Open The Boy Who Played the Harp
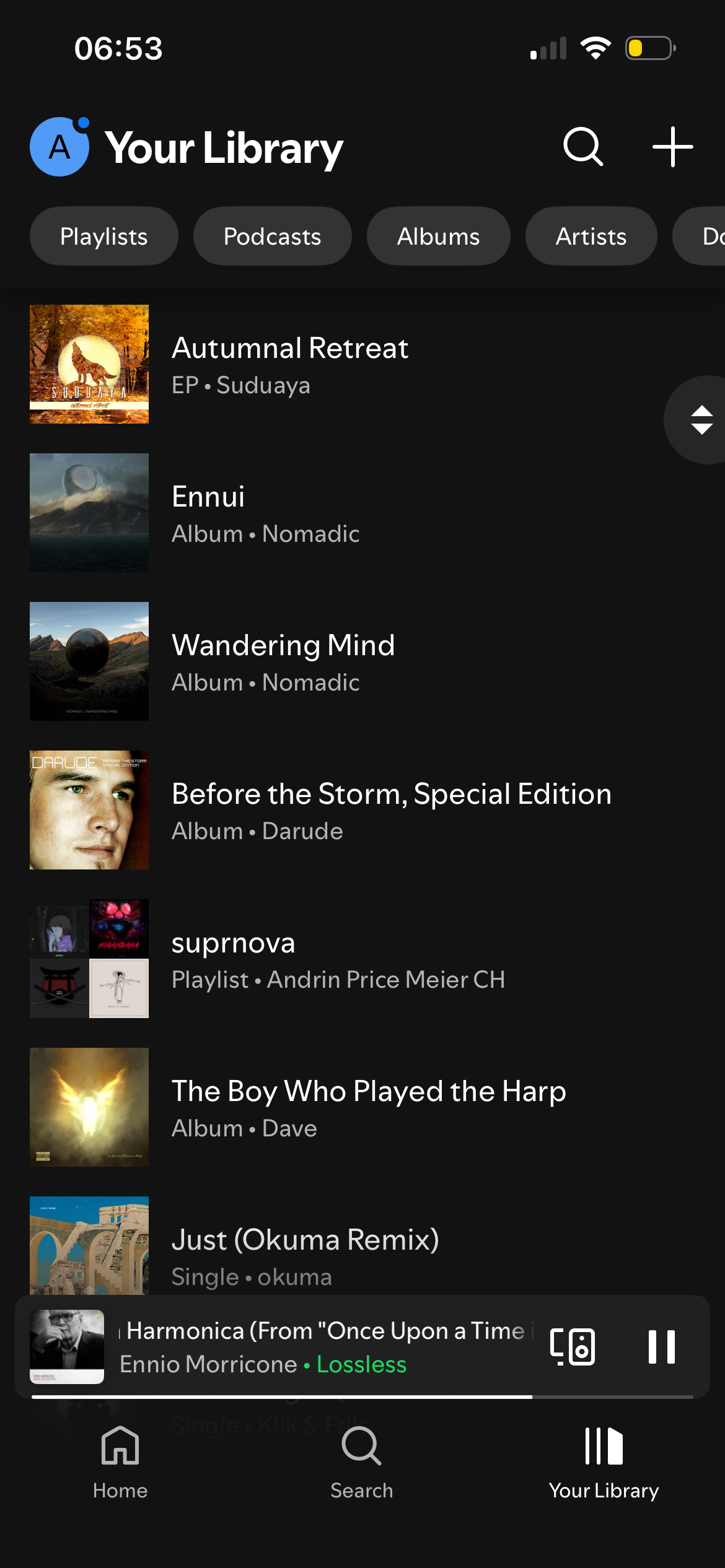Screen dimensions: 725x1568 tap(368, 1107)
